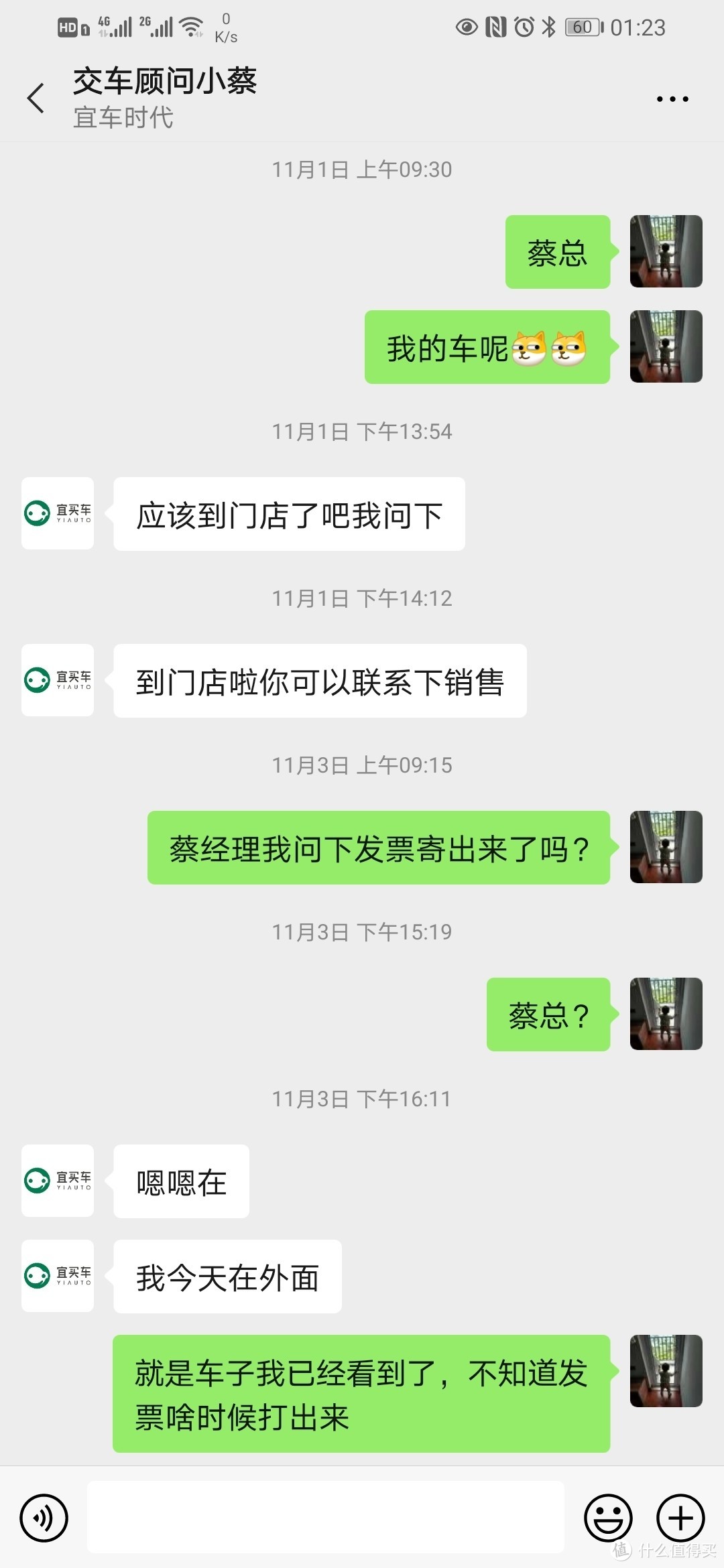Select the message 应该到门店了吧我问下
The height and width of the screenshot is (1568, 724).
click(x=288, y=513)
